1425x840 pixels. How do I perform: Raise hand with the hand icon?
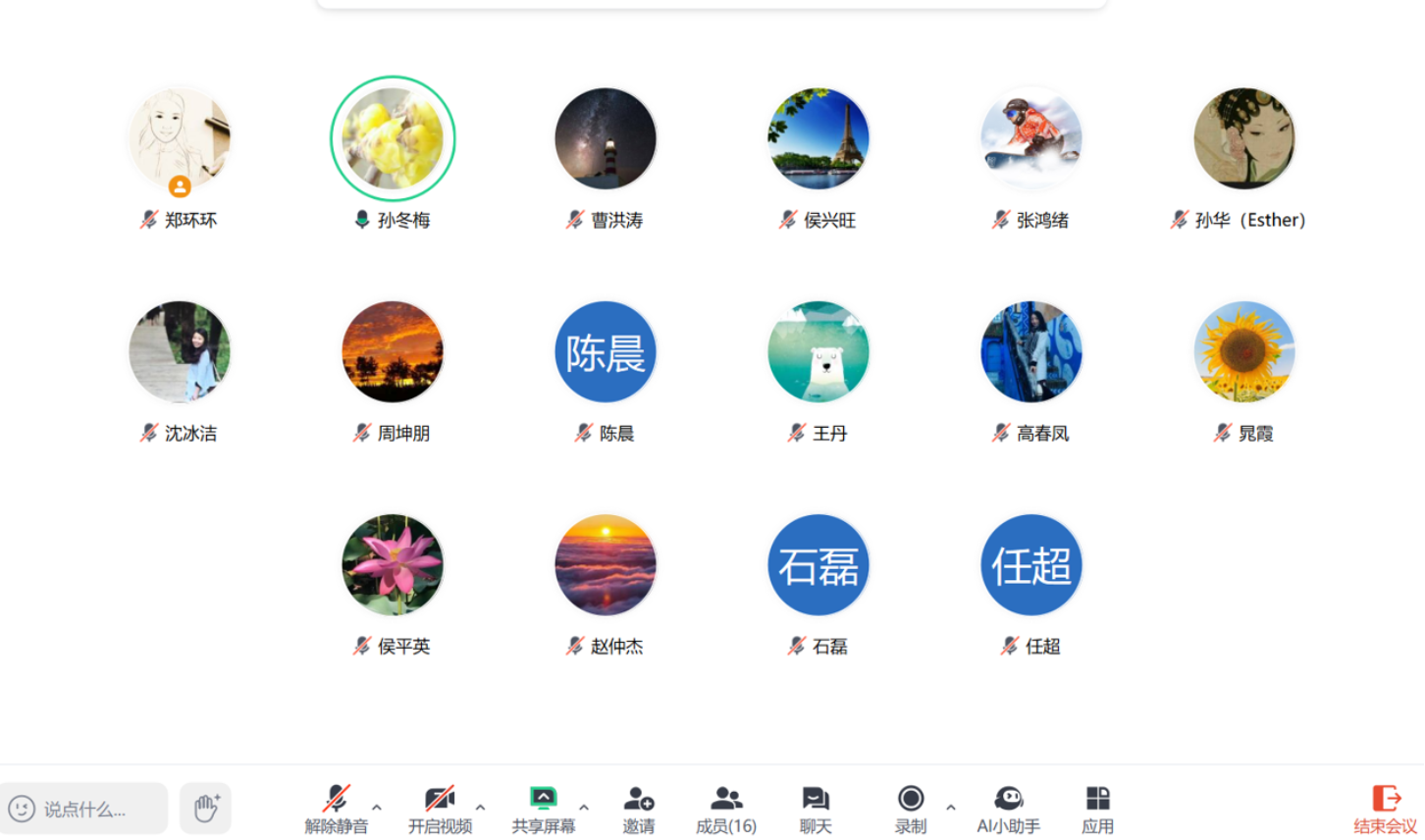[x=205, y=808]
